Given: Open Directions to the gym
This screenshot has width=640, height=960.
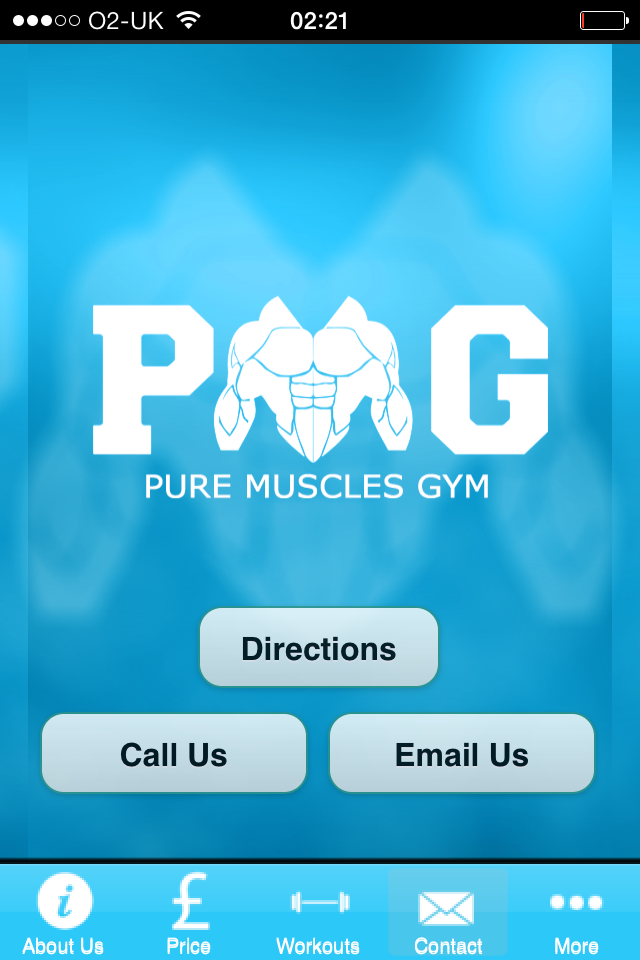Looking at the screenshot, I should (x=319, y=648).
